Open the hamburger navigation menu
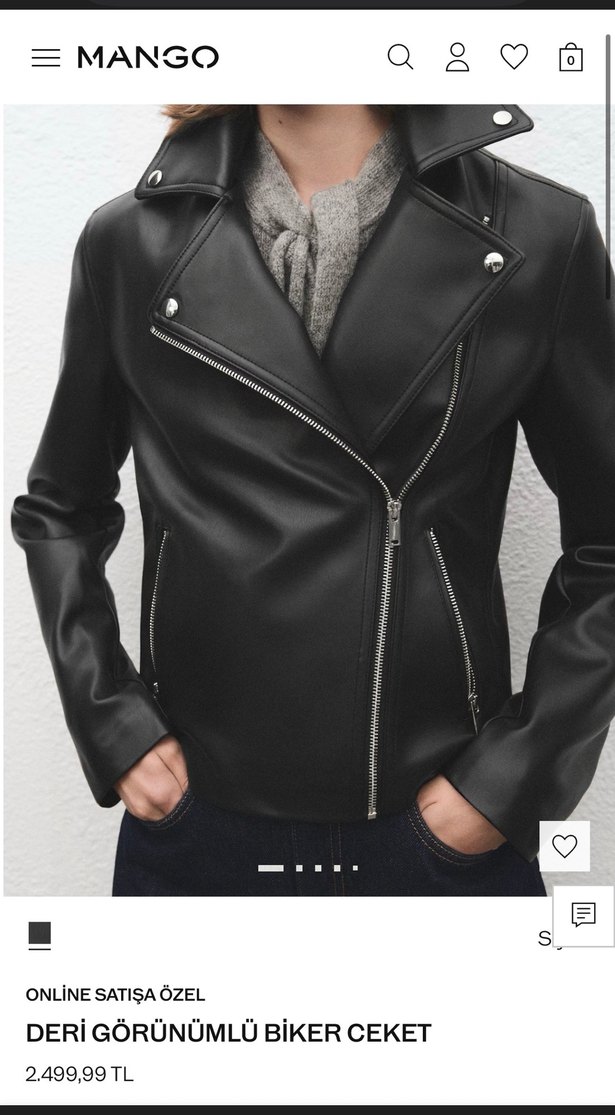The image size is (615, 1115). tap(46, 58)
